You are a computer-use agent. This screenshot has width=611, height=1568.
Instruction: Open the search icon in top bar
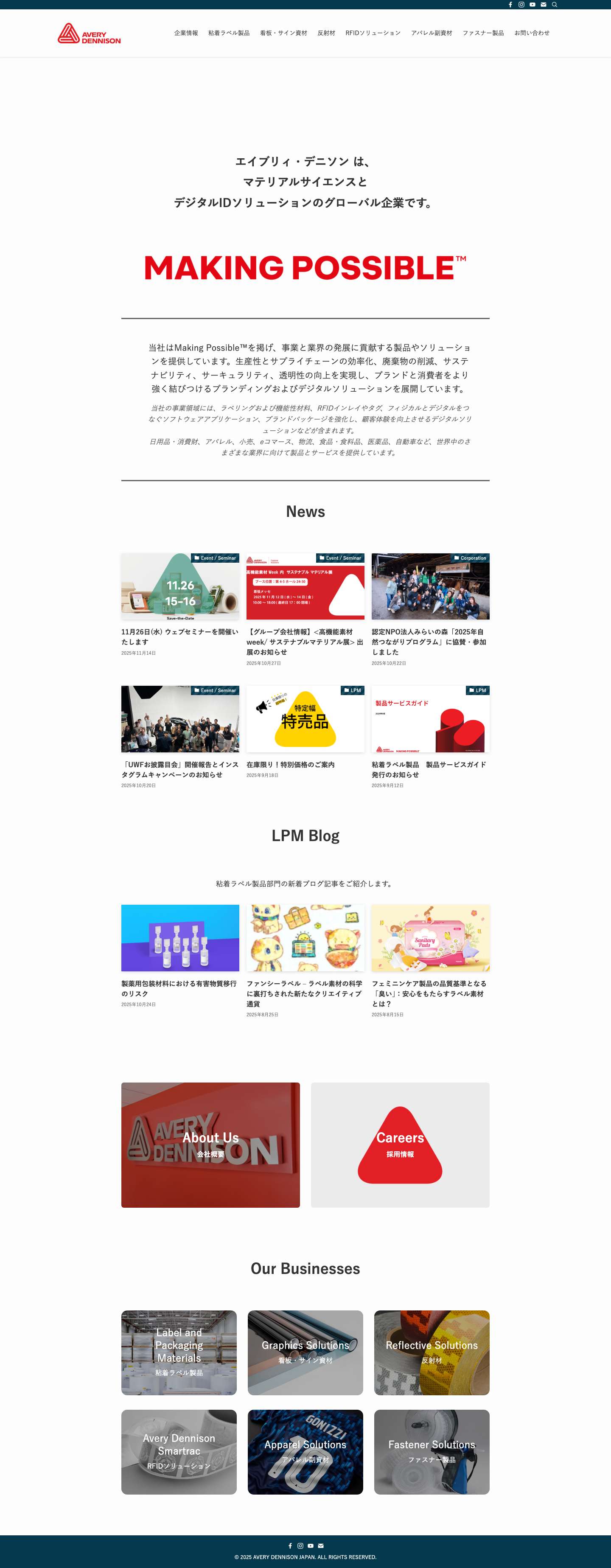pyautogui.click(x=555, y=4)
